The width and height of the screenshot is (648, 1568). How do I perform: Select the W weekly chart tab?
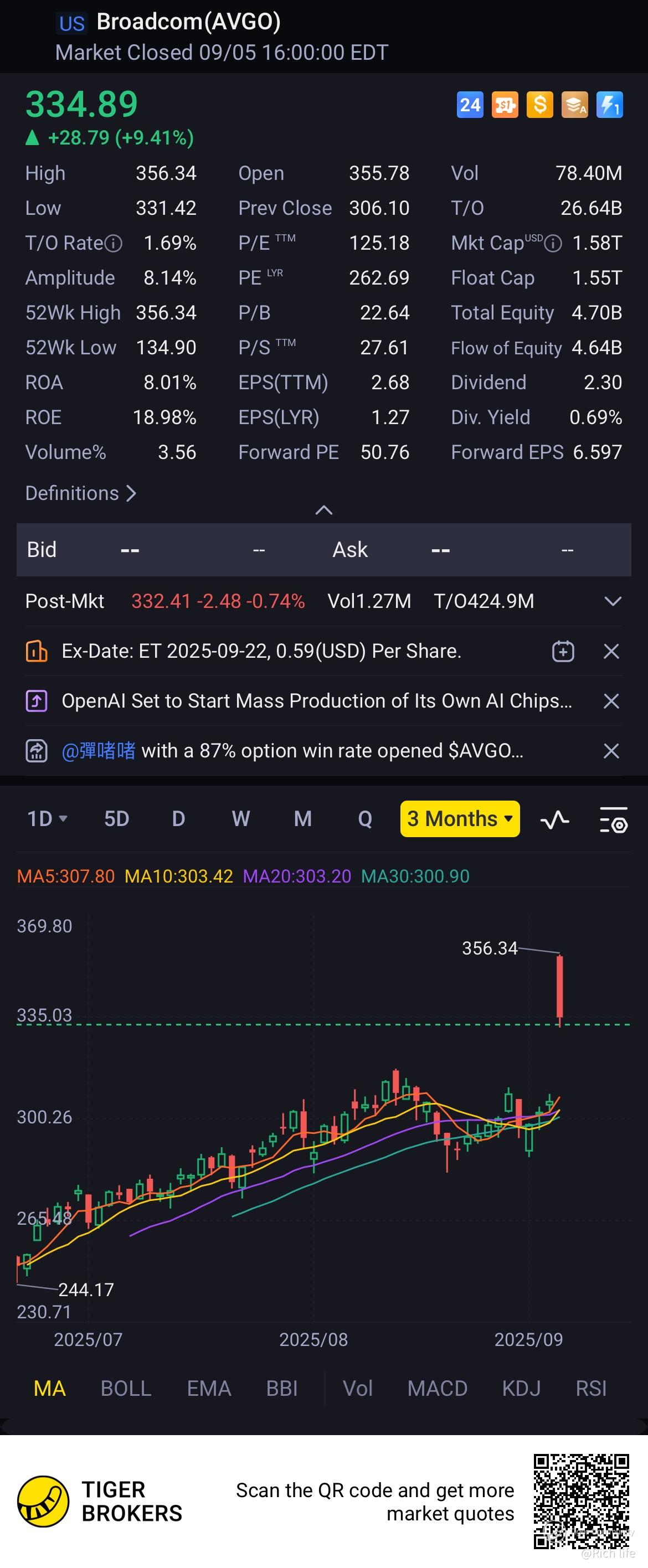pos(240,819)
